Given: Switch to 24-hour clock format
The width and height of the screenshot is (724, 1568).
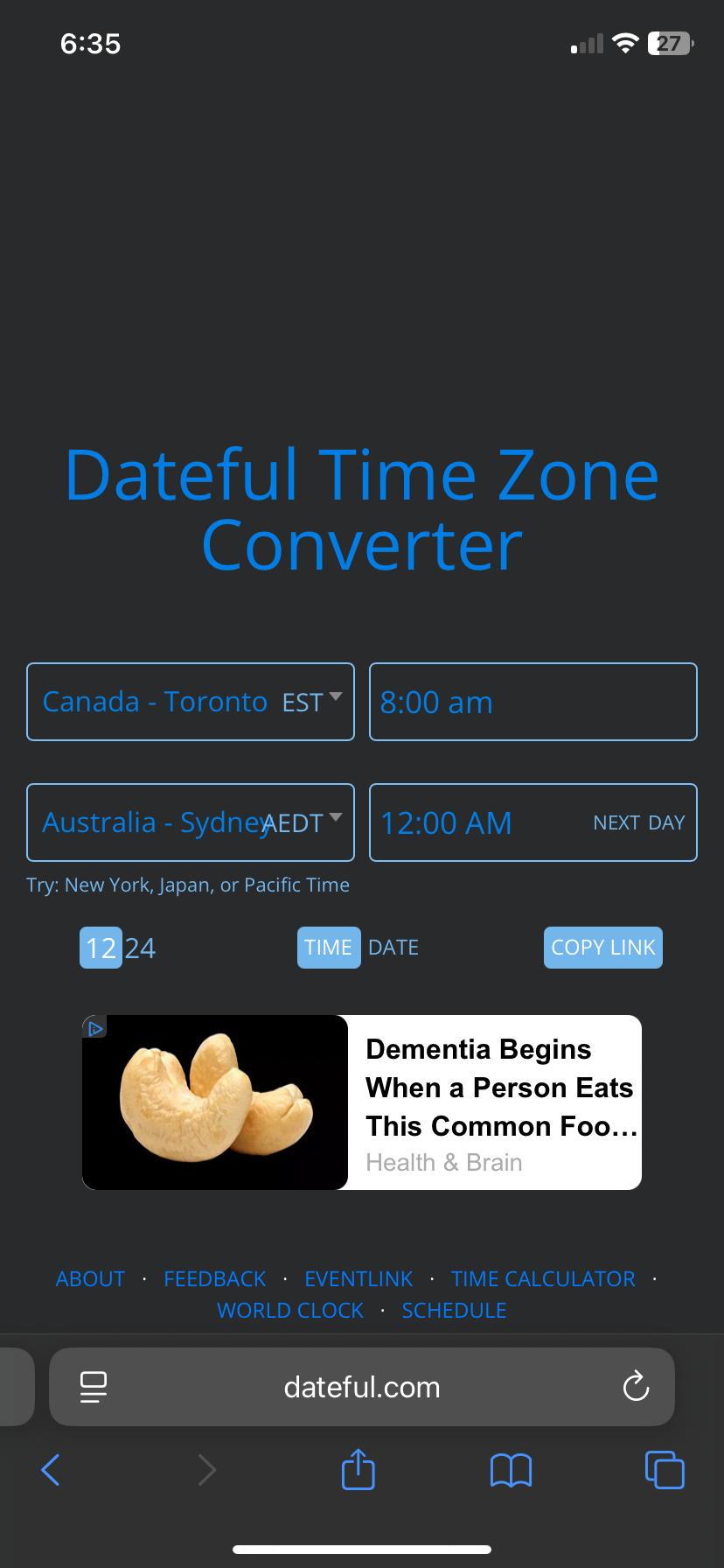Looking at the screenshot, I should click(140, 948).
